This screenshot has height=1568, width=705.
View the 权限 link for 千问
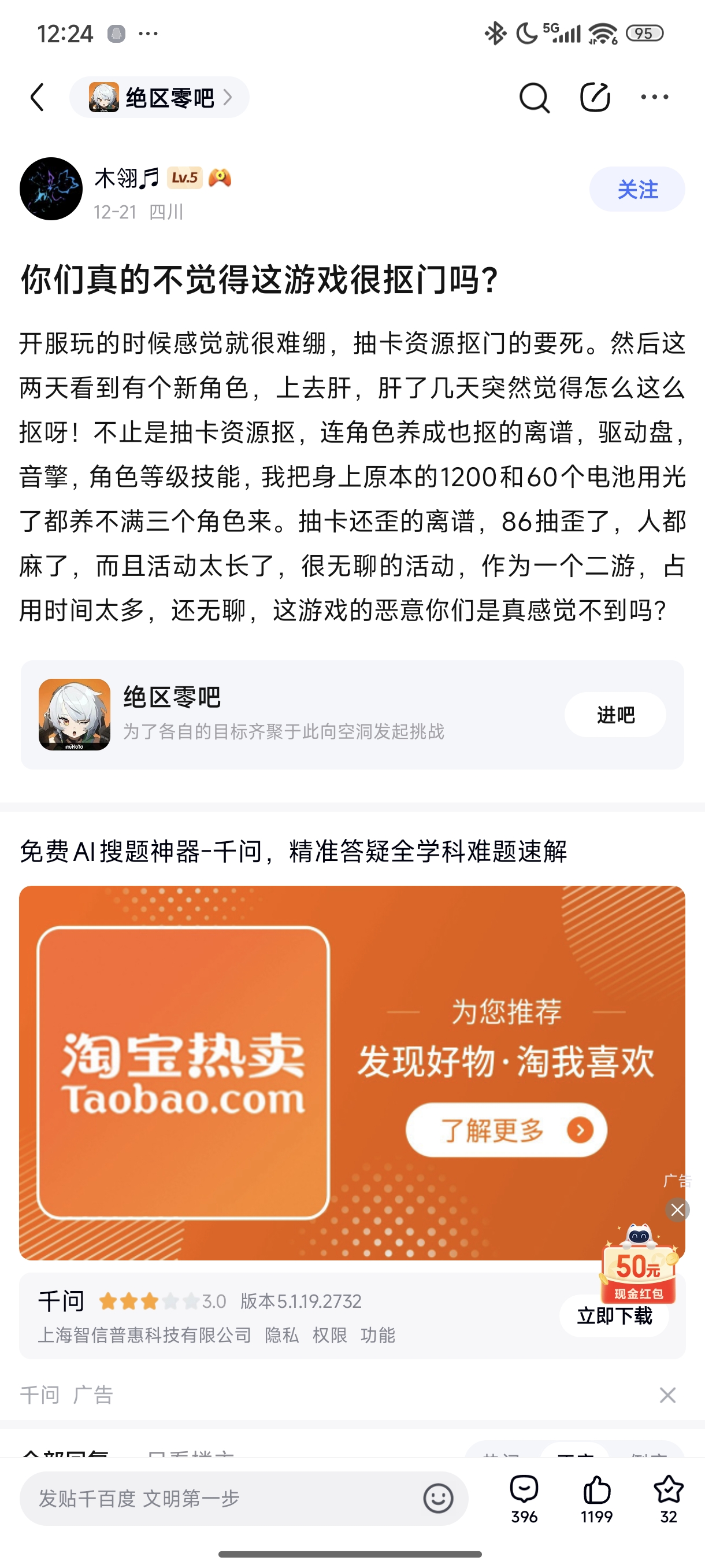(x=330, y=1336)
